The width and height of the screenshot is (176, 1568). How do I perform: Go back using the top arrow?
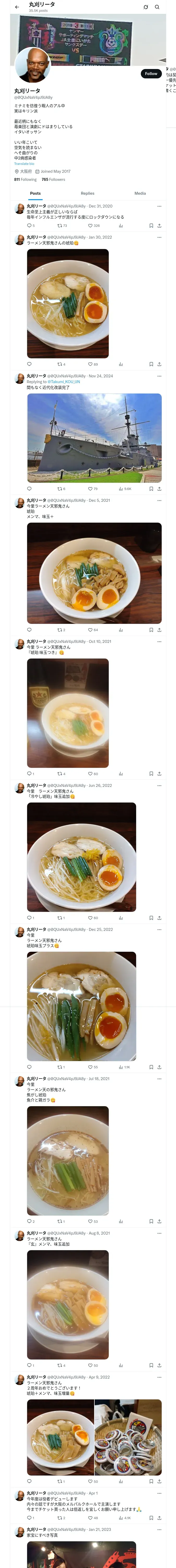pyautogui.click(x=17, y=7)
